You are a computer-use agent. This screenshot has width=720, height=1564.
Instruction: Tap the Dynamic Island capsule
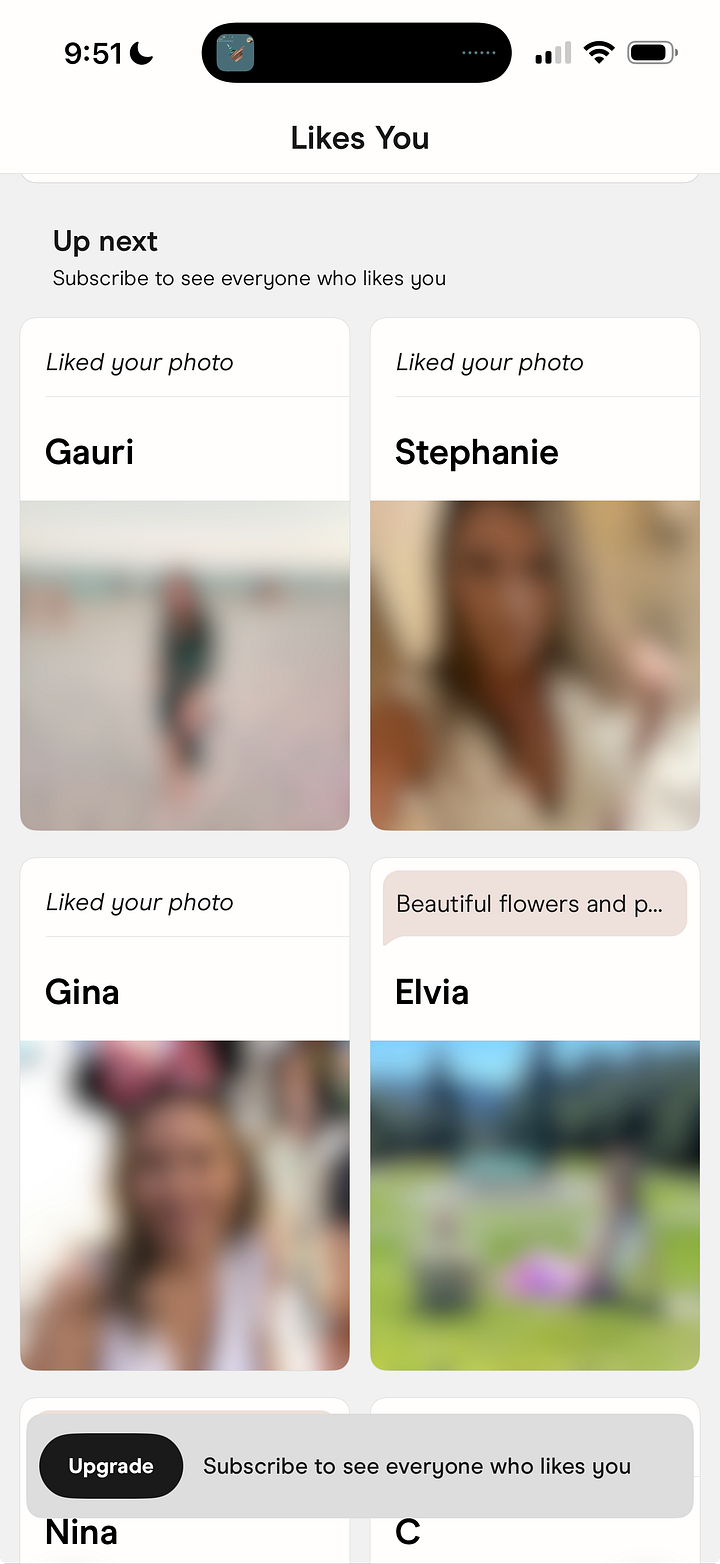point(356,51)
